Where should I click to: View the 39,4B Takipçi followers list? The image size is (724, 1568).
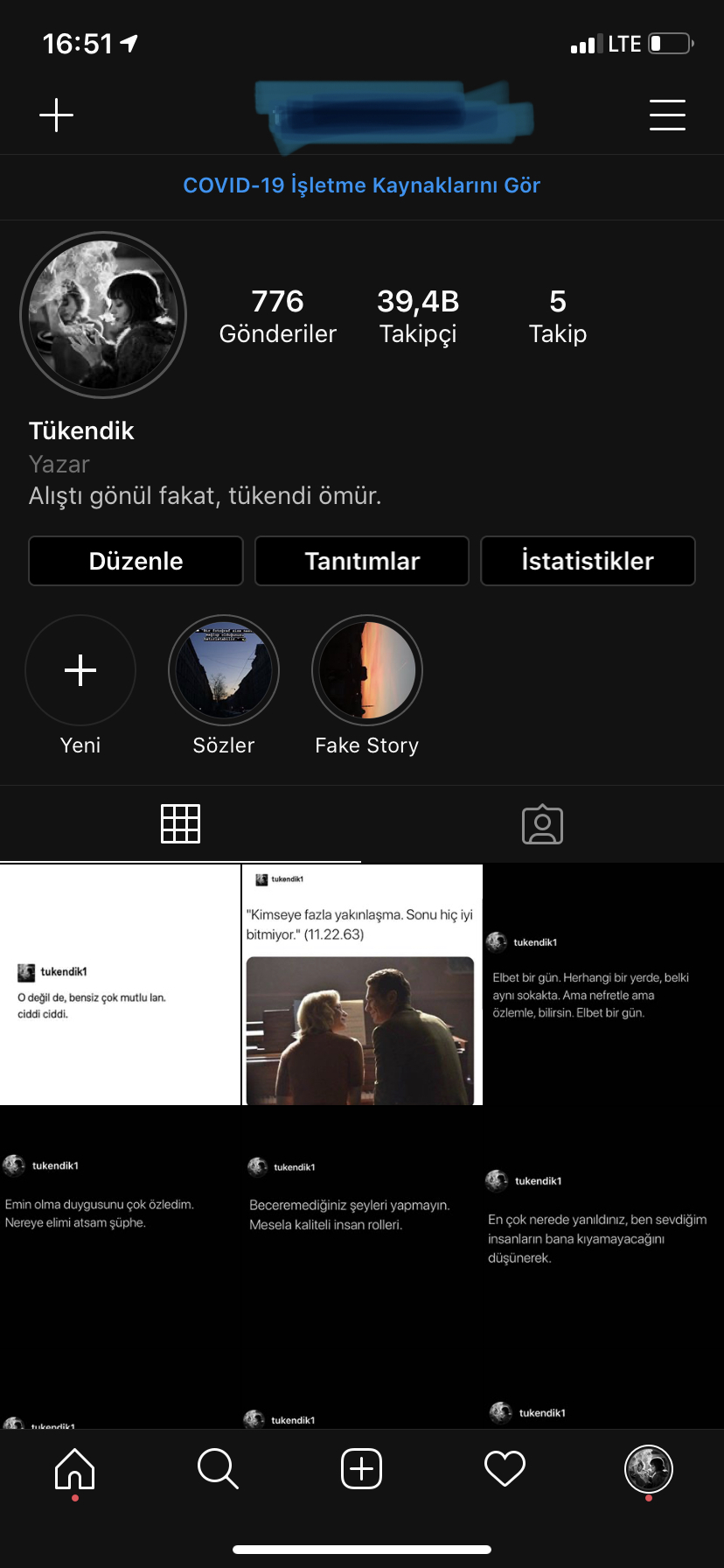coord(418,317)
